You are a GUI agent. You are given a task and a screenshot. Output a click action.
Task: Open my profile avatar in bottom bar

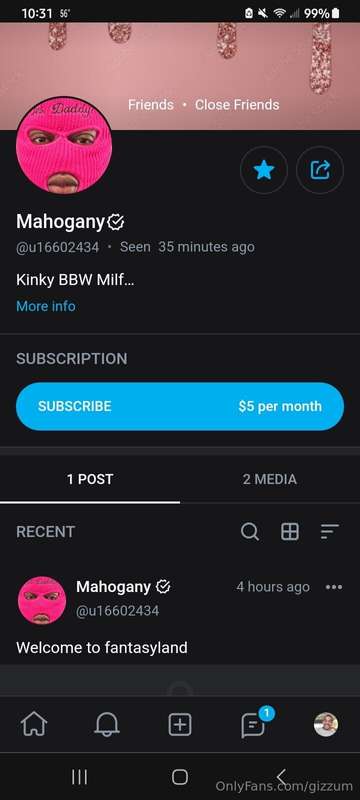pyautogui.click(x=326, y=724)
